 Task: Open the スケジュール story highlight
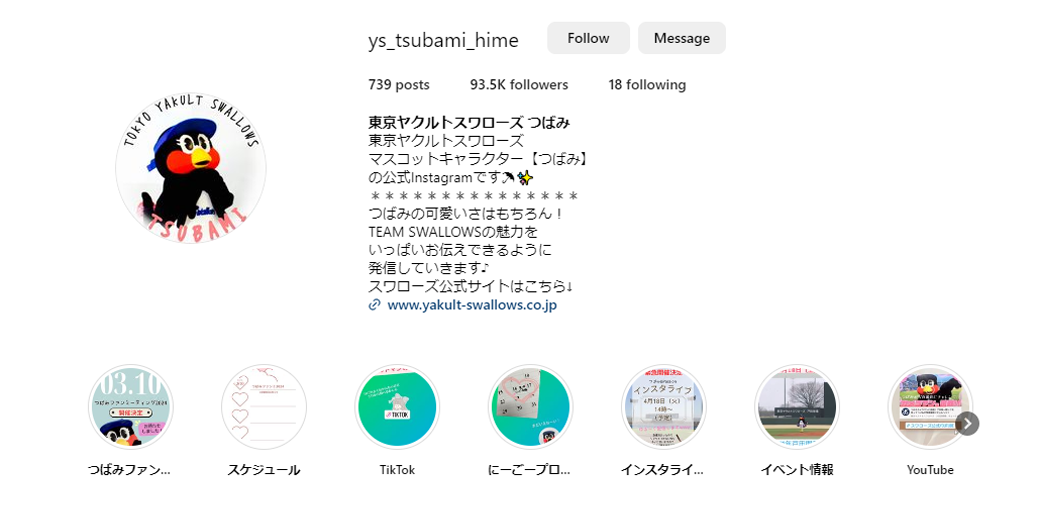[264, 407]
